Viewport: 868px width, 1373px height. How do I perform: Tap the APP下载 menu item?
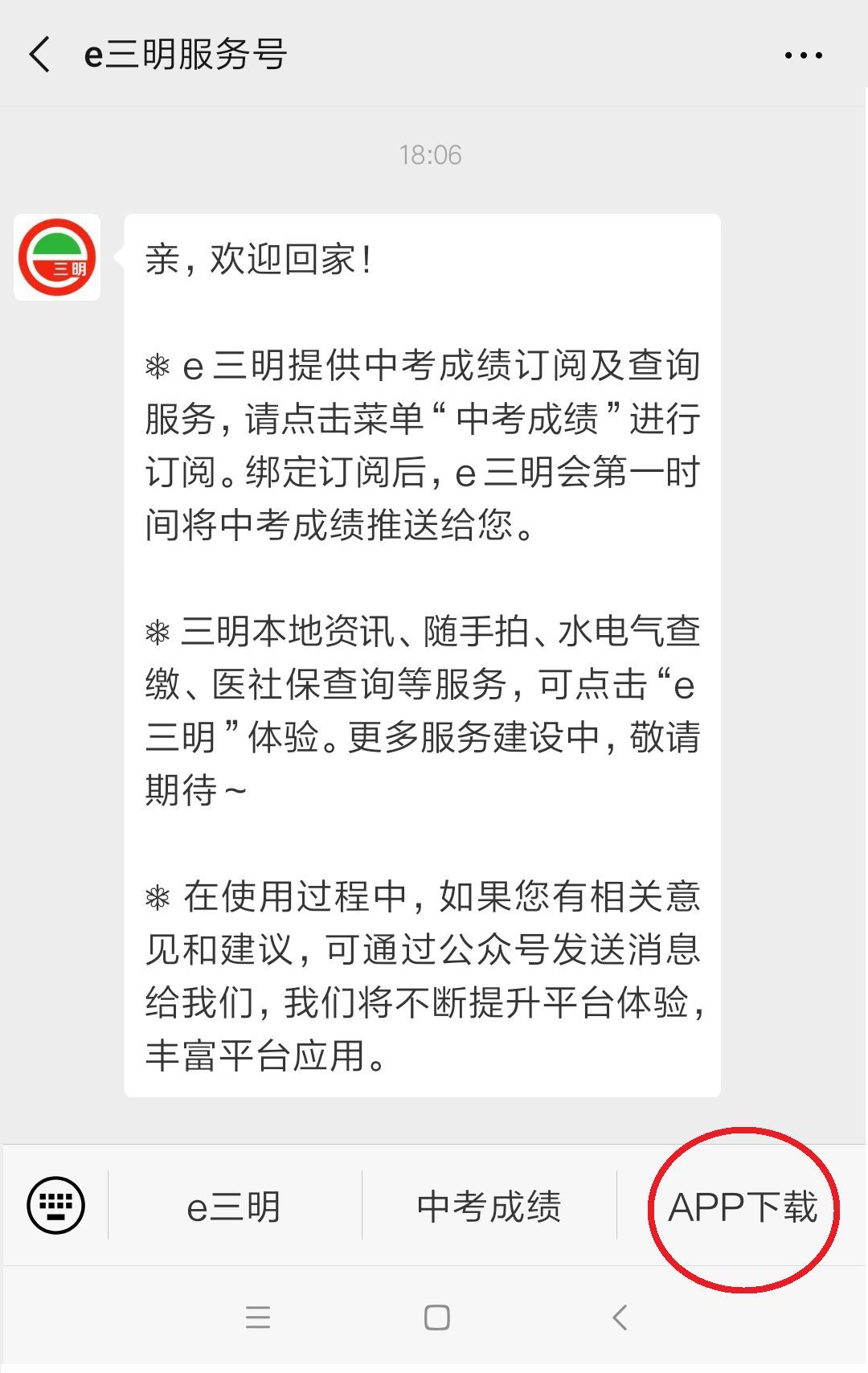click(x=743, y=1207)
